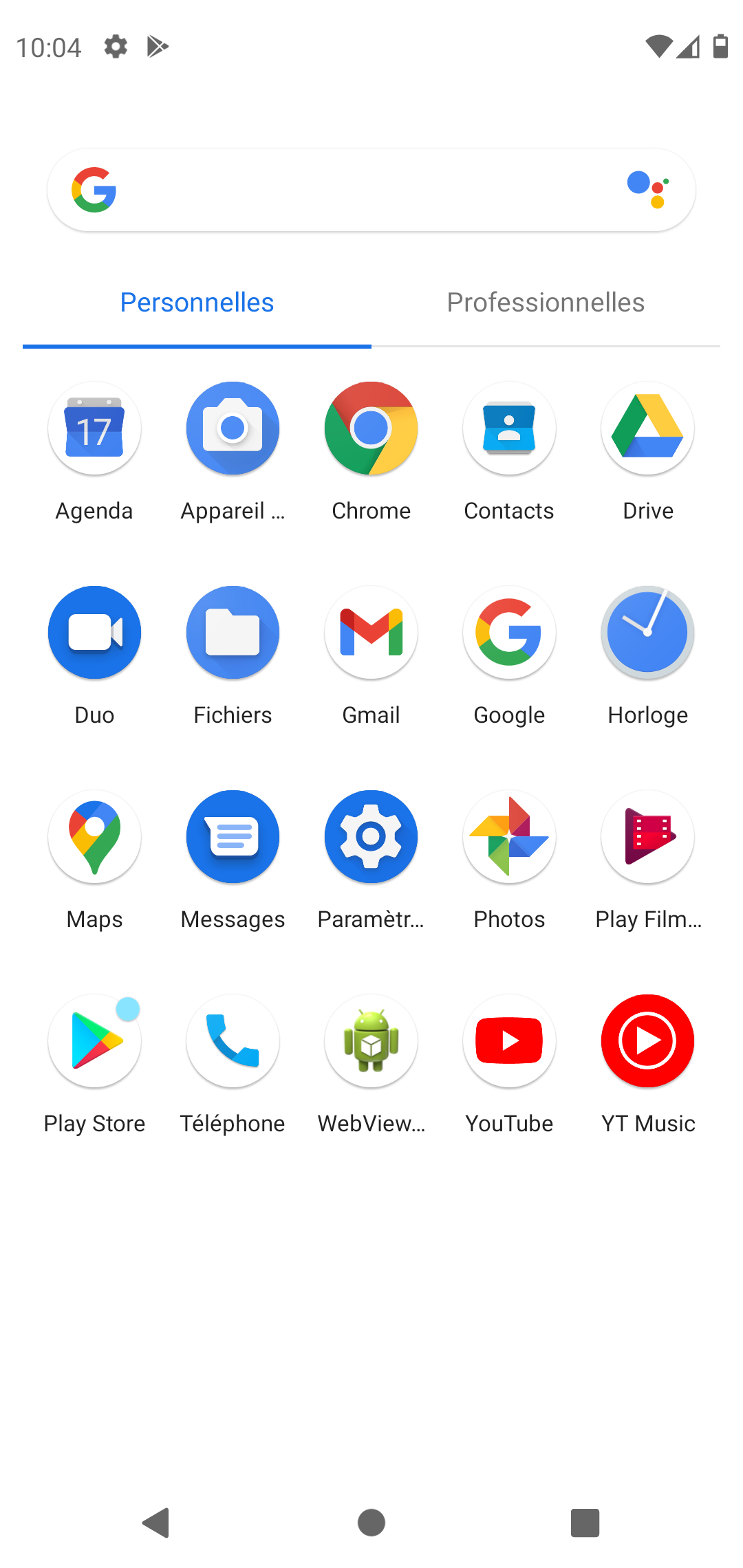The width and height of the screenshot is (743, 1568).
Task: Select the Personnelles tab
Action: [197, 303]
